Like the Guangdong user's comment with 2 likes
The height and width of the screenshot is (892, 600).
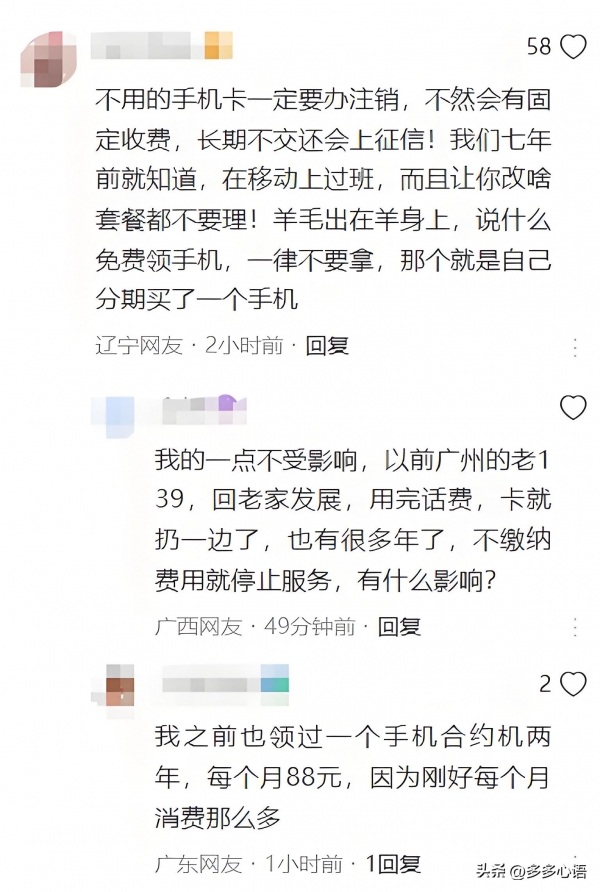click(x=573, y=684)
